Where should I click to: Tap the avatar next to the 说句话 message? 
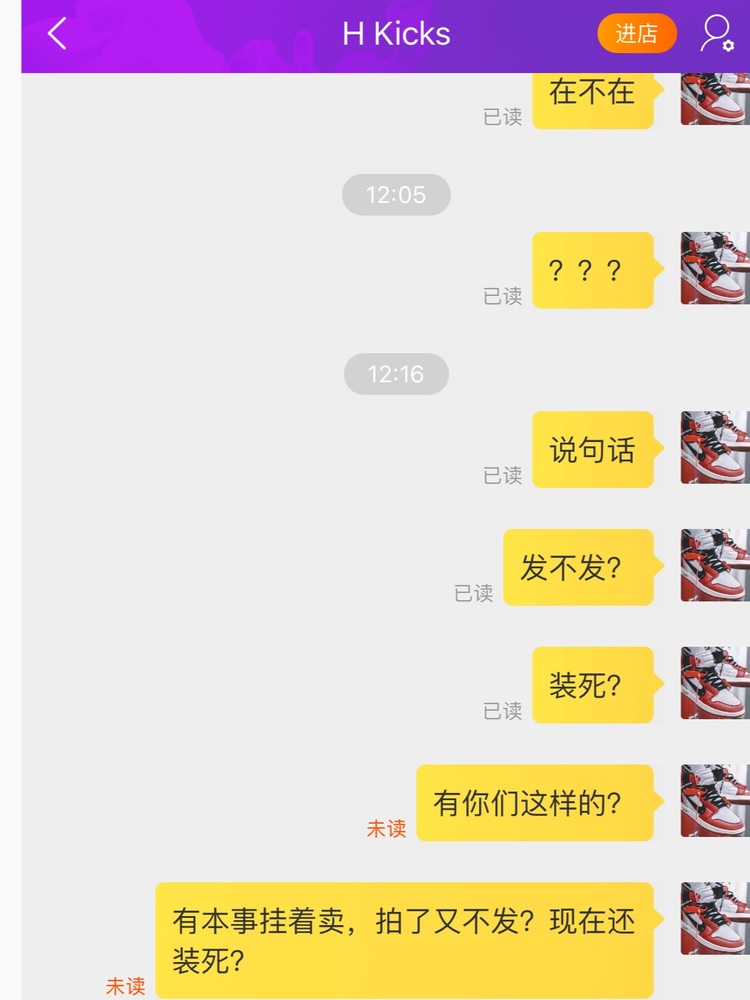pos(714,448)
